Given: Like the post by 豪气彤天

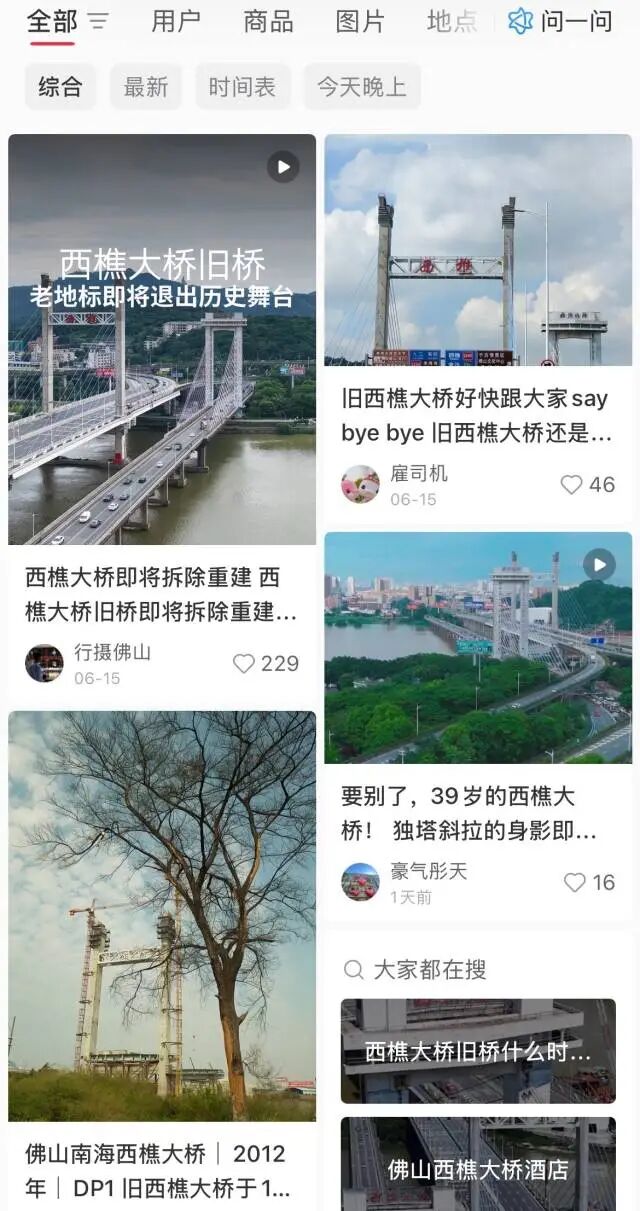Looking at the screenshot, I should tap(589, 883).
